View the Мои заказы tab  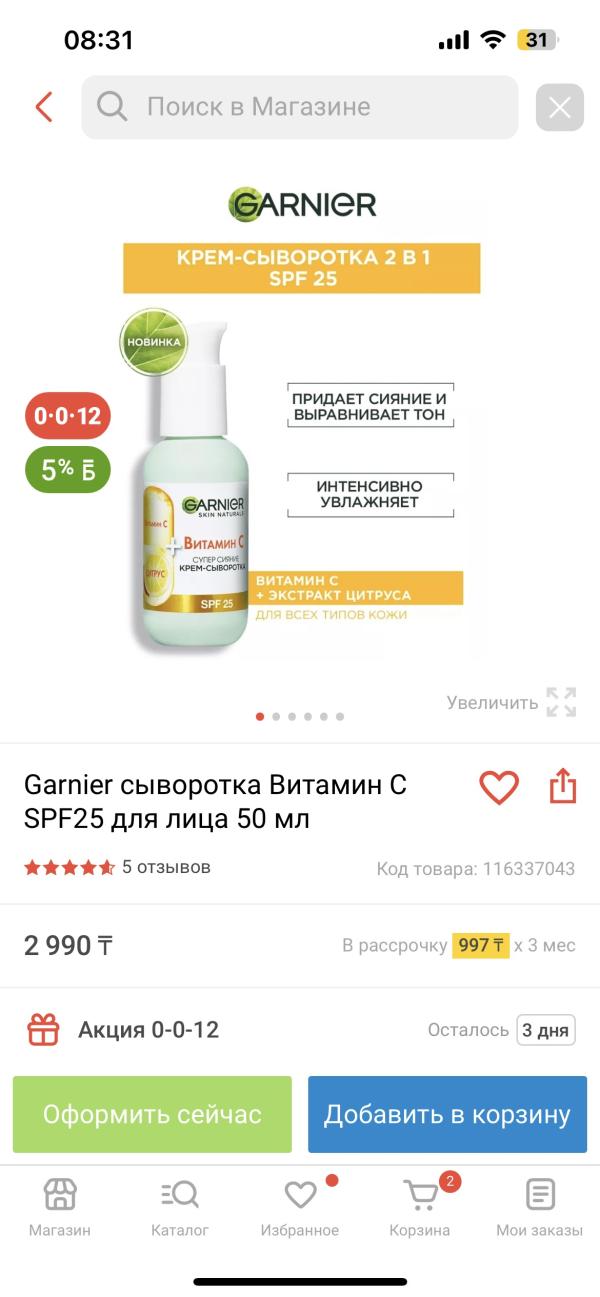[540, 1207]
